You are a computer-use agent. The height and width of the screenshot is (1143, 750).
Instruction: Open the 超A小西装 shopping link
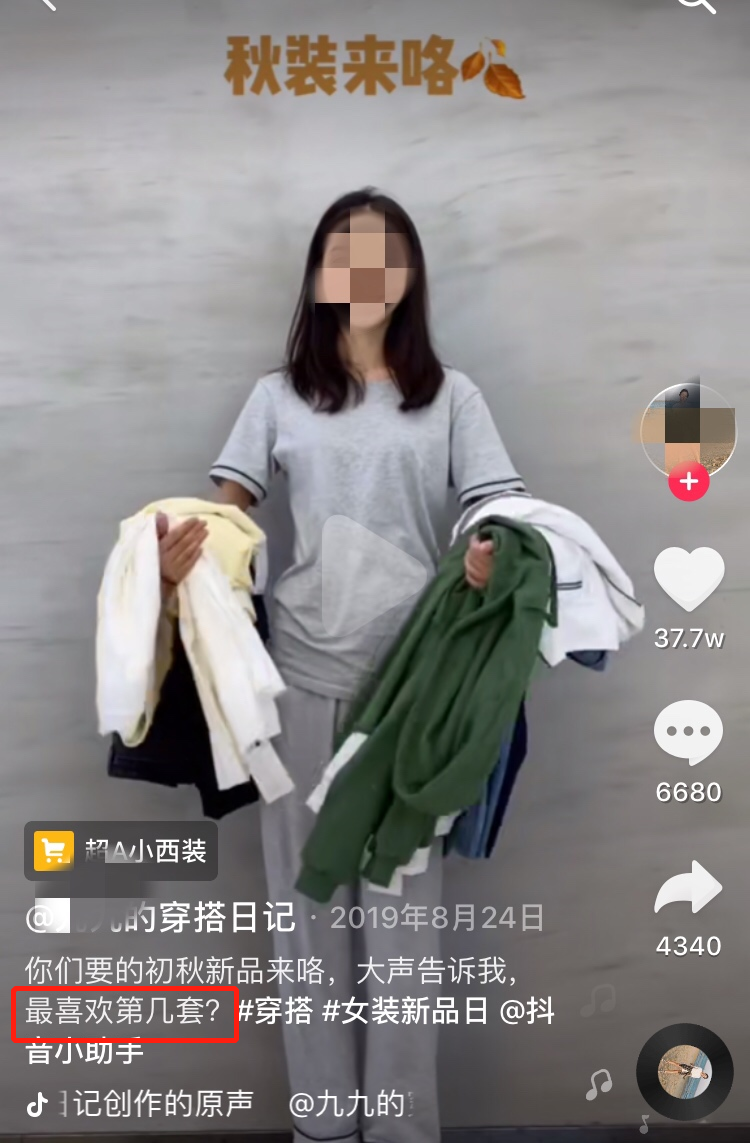point(121,851)
